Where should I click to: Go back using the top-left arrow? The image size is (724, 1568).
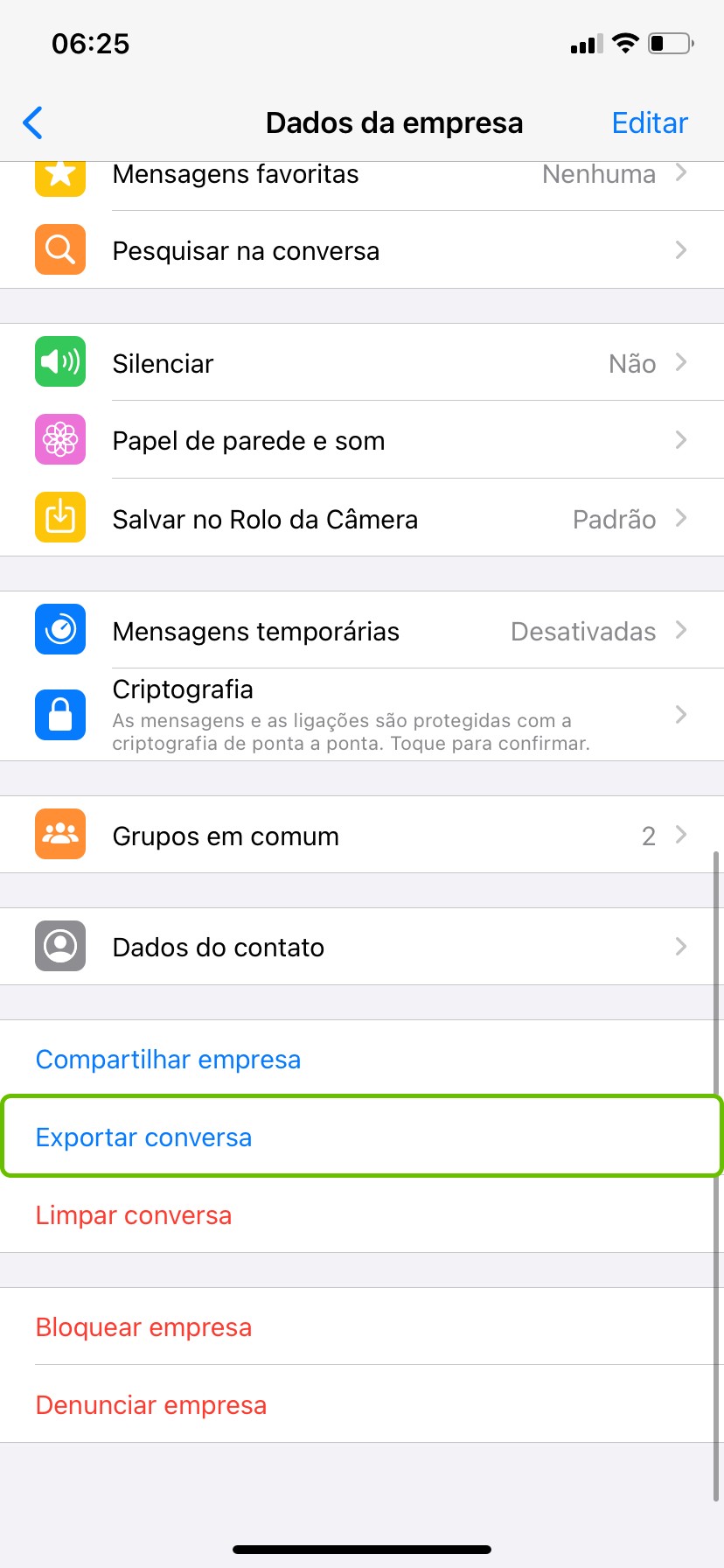coord(33,122)
